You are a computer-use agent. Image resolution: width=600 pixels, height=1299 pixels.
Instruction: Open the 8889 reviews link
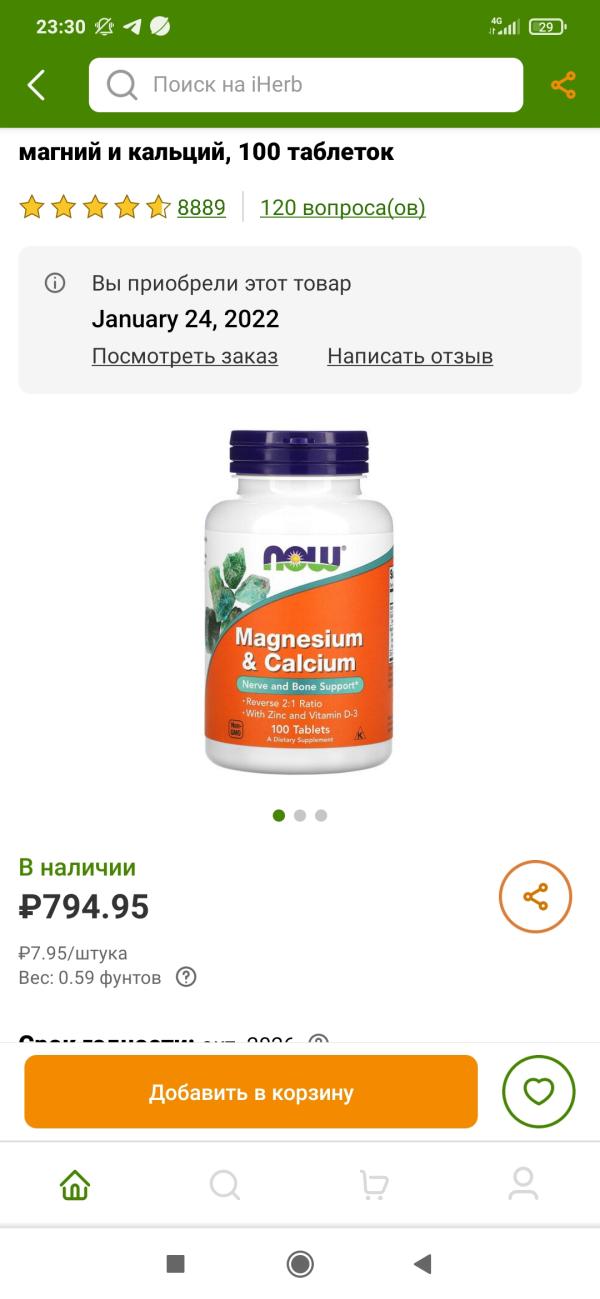201,208
